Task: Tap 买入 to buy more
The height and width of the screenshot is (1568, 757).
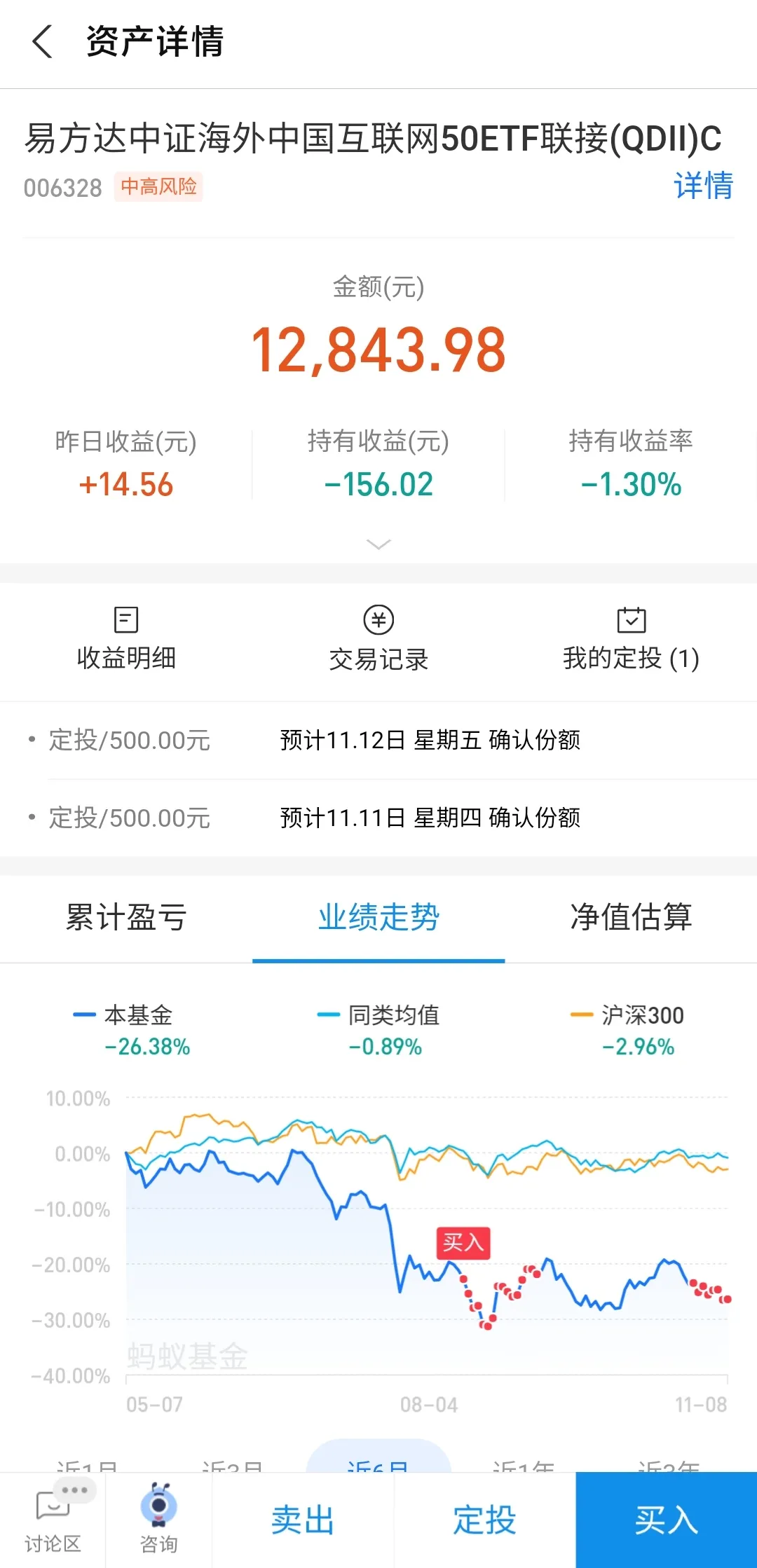Action: 667,1520
